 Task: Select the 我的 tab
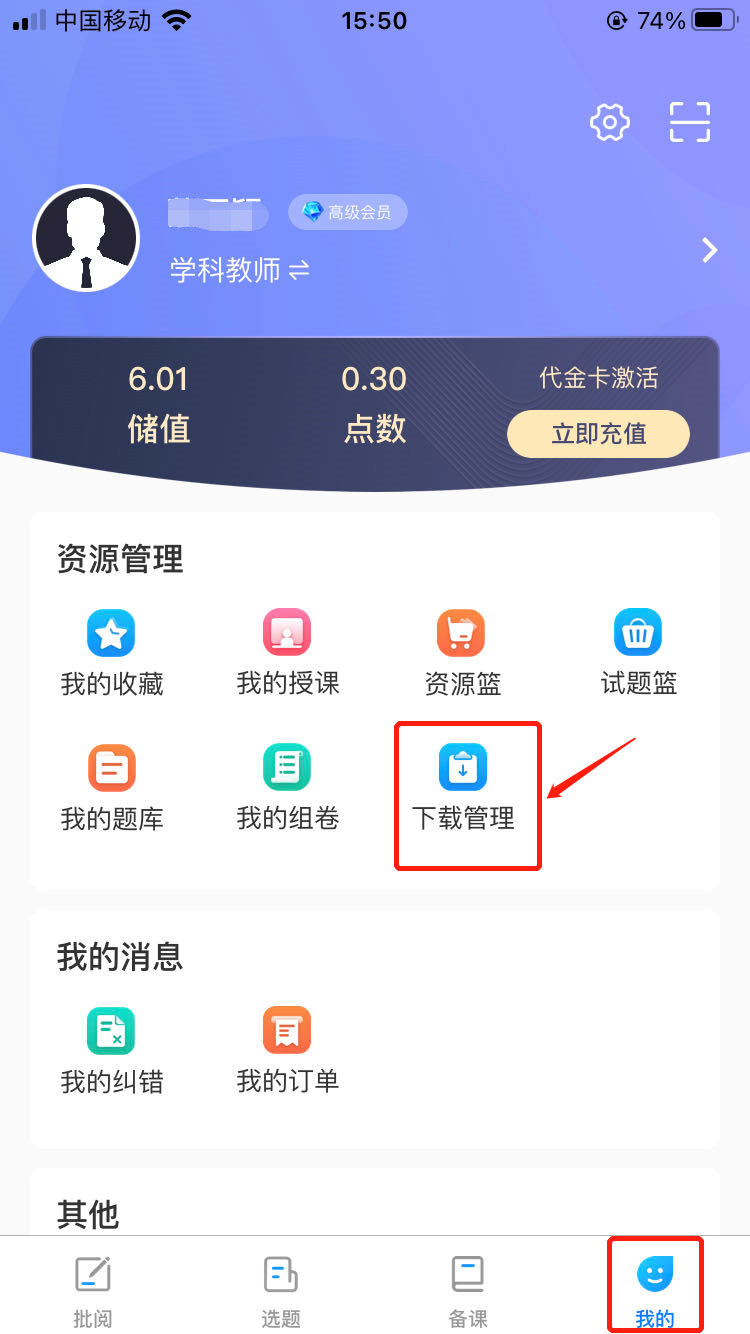655,1290
